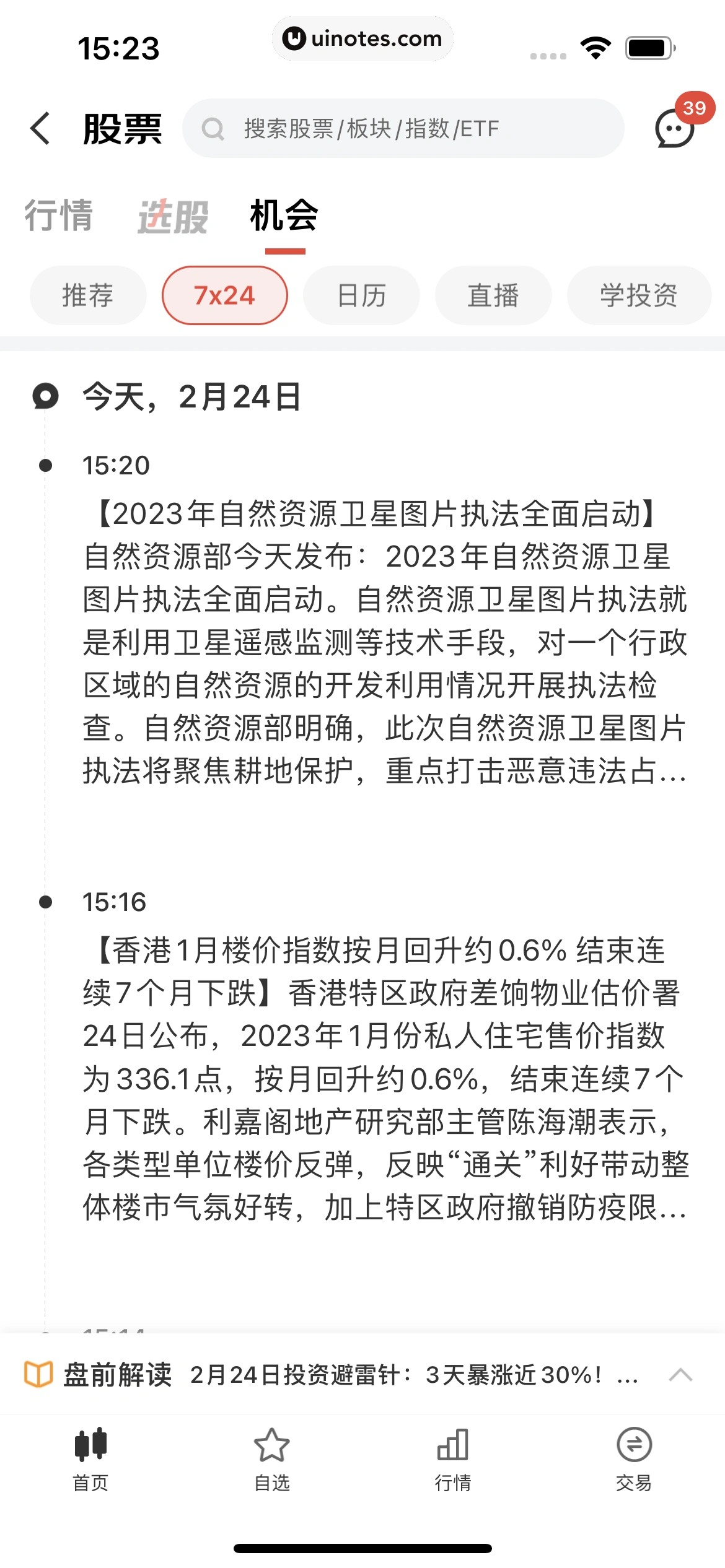This screenshot has width=725, height=1568.
Task: Go back using the arrow
Action: coord(41,128)
